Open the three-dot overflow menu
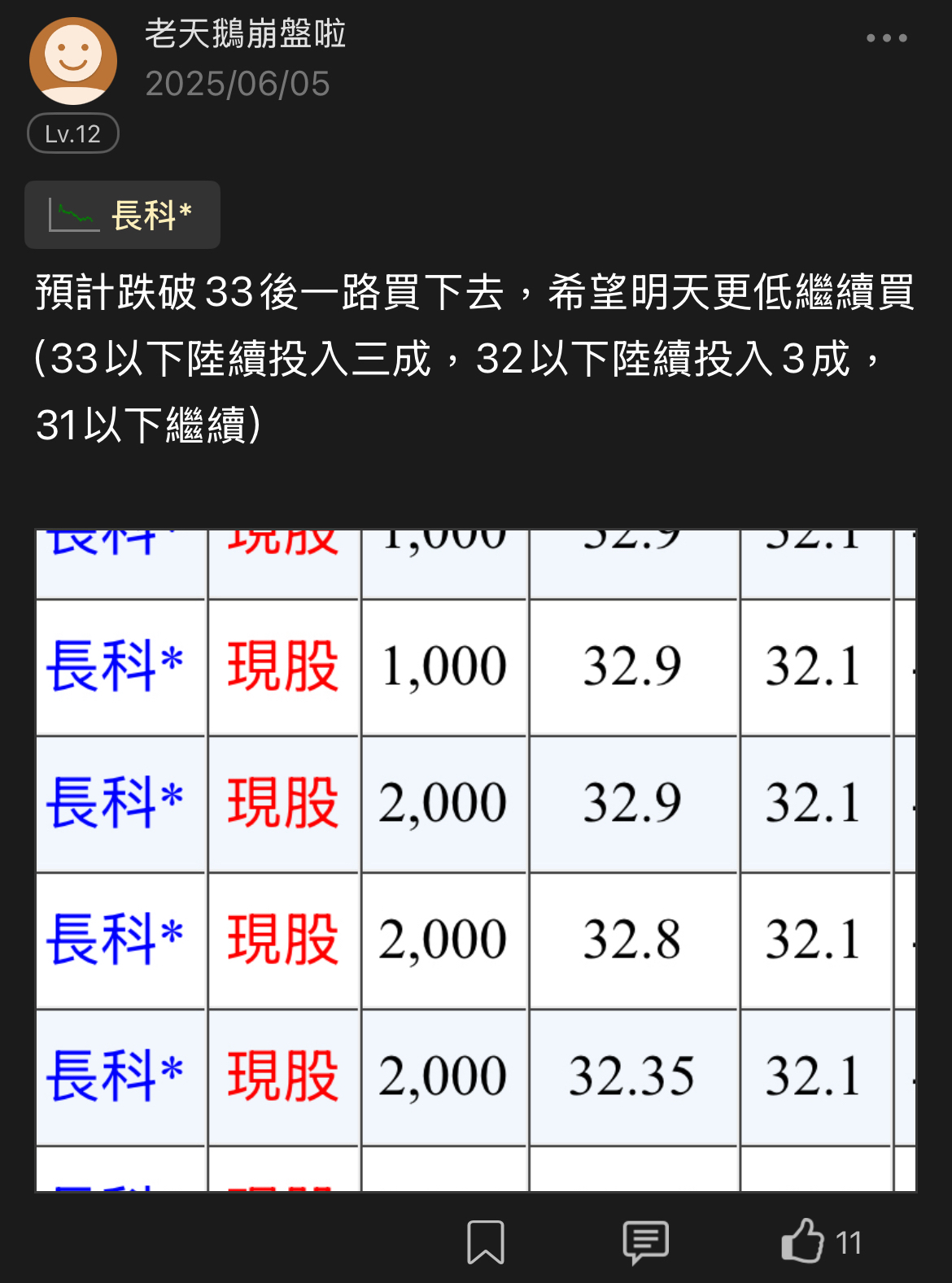The width and height of the screenshot is (952, 1283). pos(886,38)
